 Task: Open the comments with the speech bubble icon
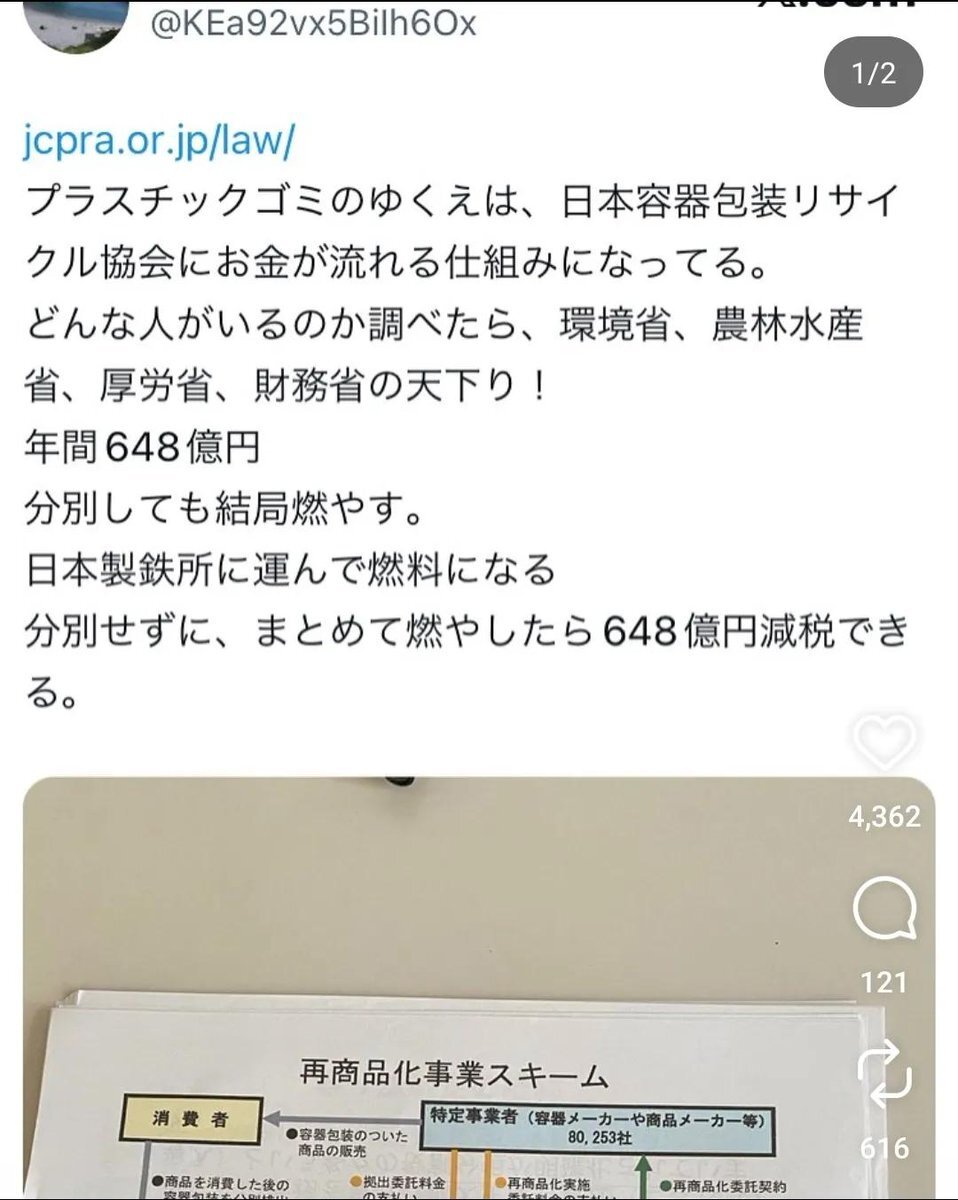(x=884, y=912)
